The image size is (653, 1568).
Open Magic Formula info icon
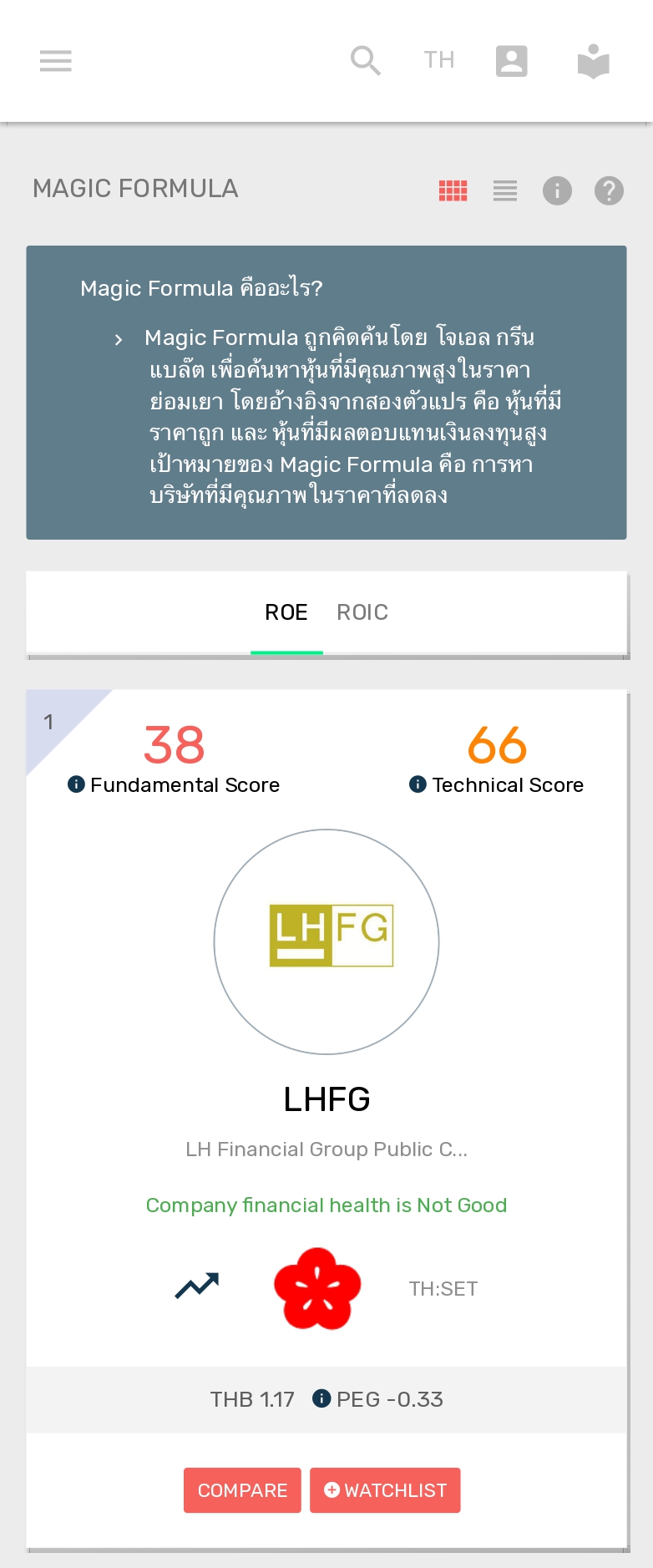[557, 190]
